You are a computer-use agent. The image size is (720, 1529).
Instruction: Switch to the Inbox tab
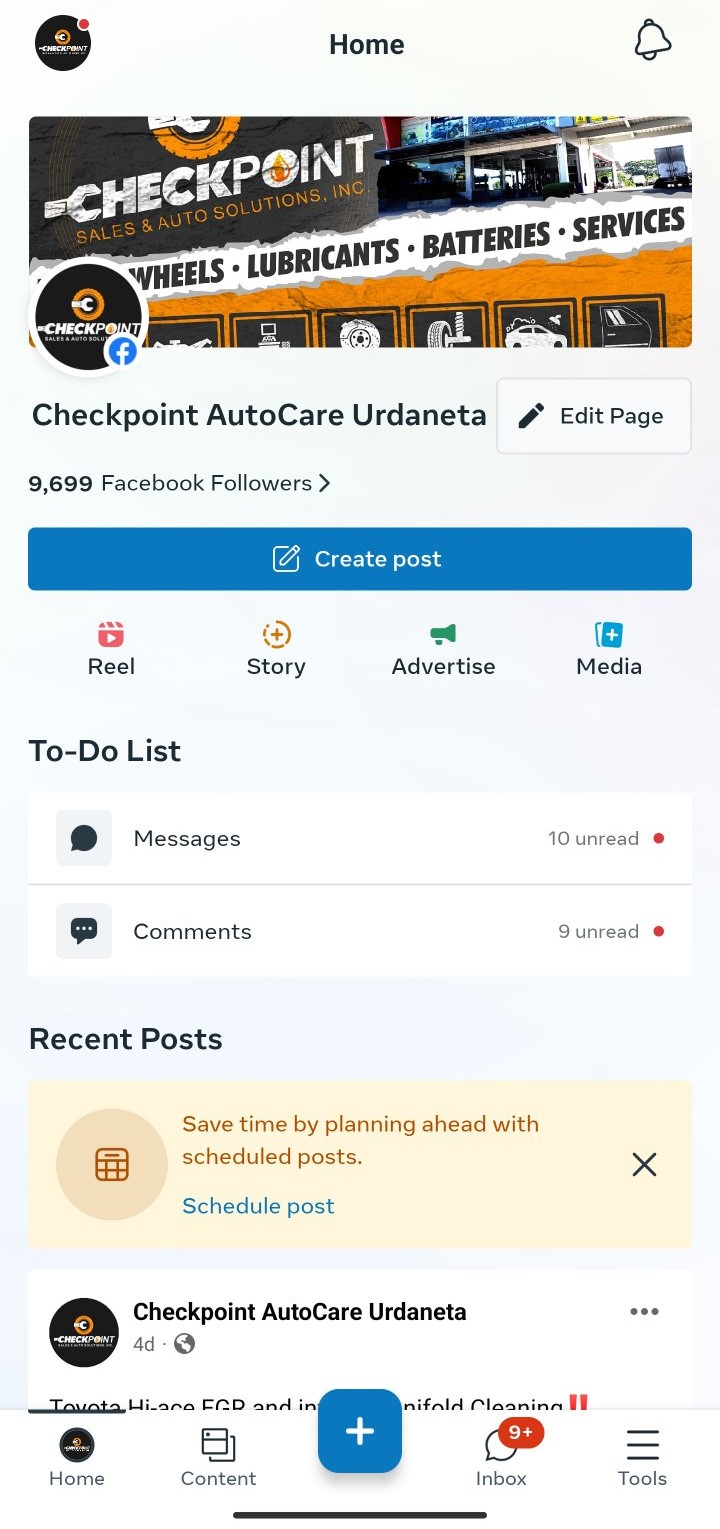(501, 1457)
